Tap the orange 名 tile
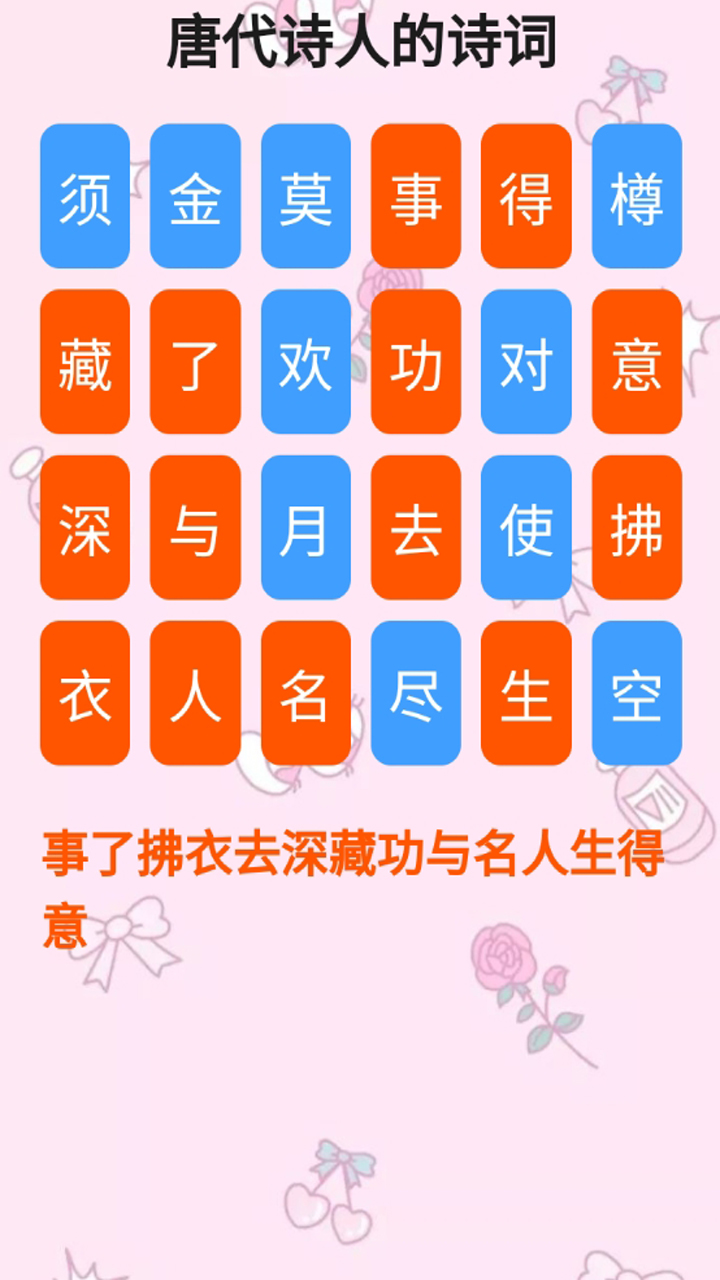This screenshot has height=1280, width=720. (305, 693)
